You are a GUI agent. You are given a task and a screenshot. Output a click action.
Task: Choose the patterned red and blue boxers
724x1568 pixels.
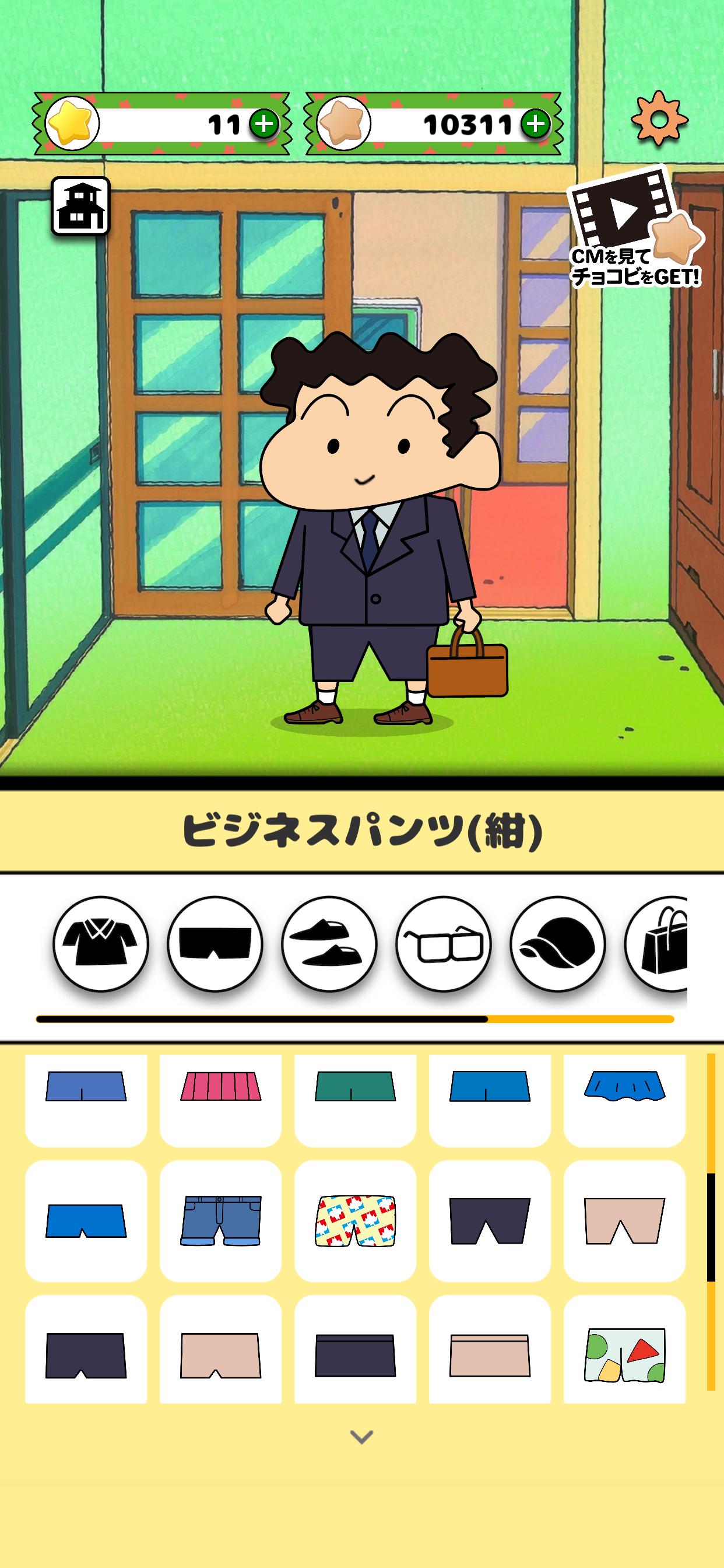tap(356, 1221)
